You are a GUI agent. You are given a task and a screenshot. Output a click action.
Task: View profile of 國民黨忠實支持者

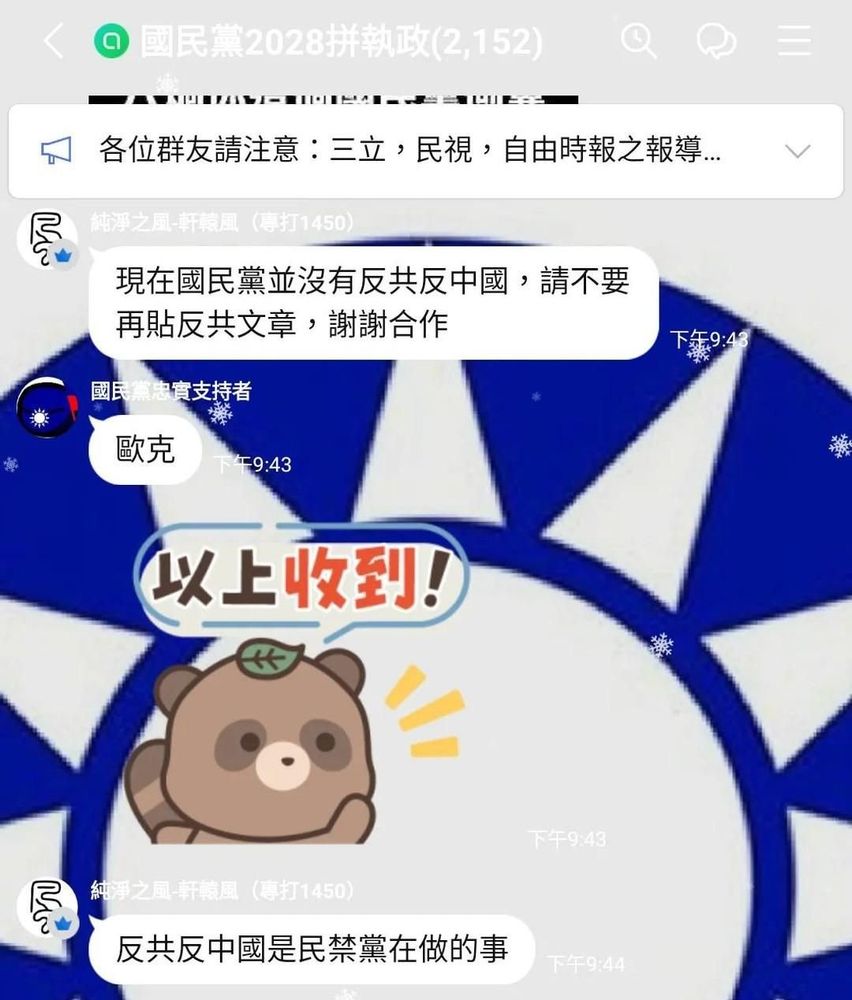[x=47, y=407]
